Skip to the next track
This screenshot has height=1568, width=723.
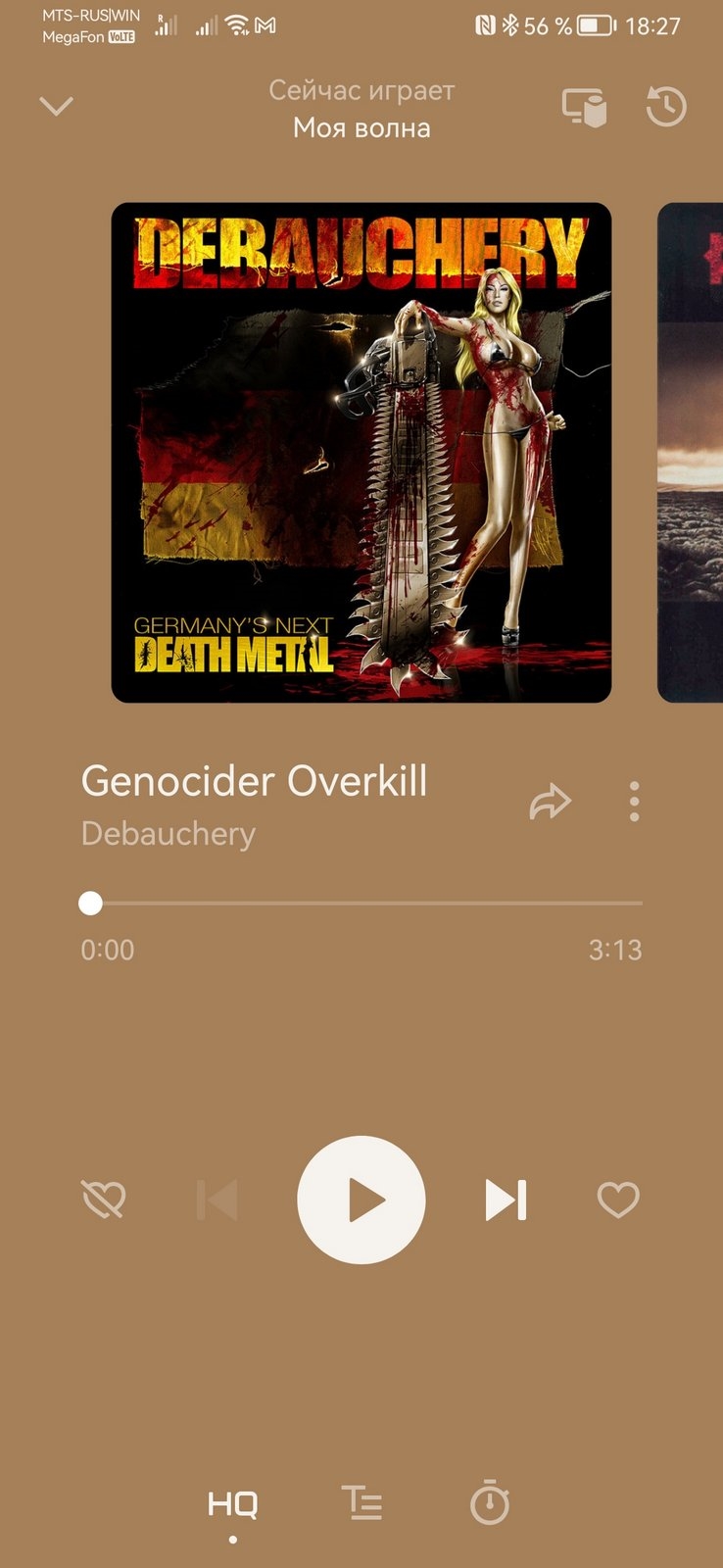[x=506, y=1200]
